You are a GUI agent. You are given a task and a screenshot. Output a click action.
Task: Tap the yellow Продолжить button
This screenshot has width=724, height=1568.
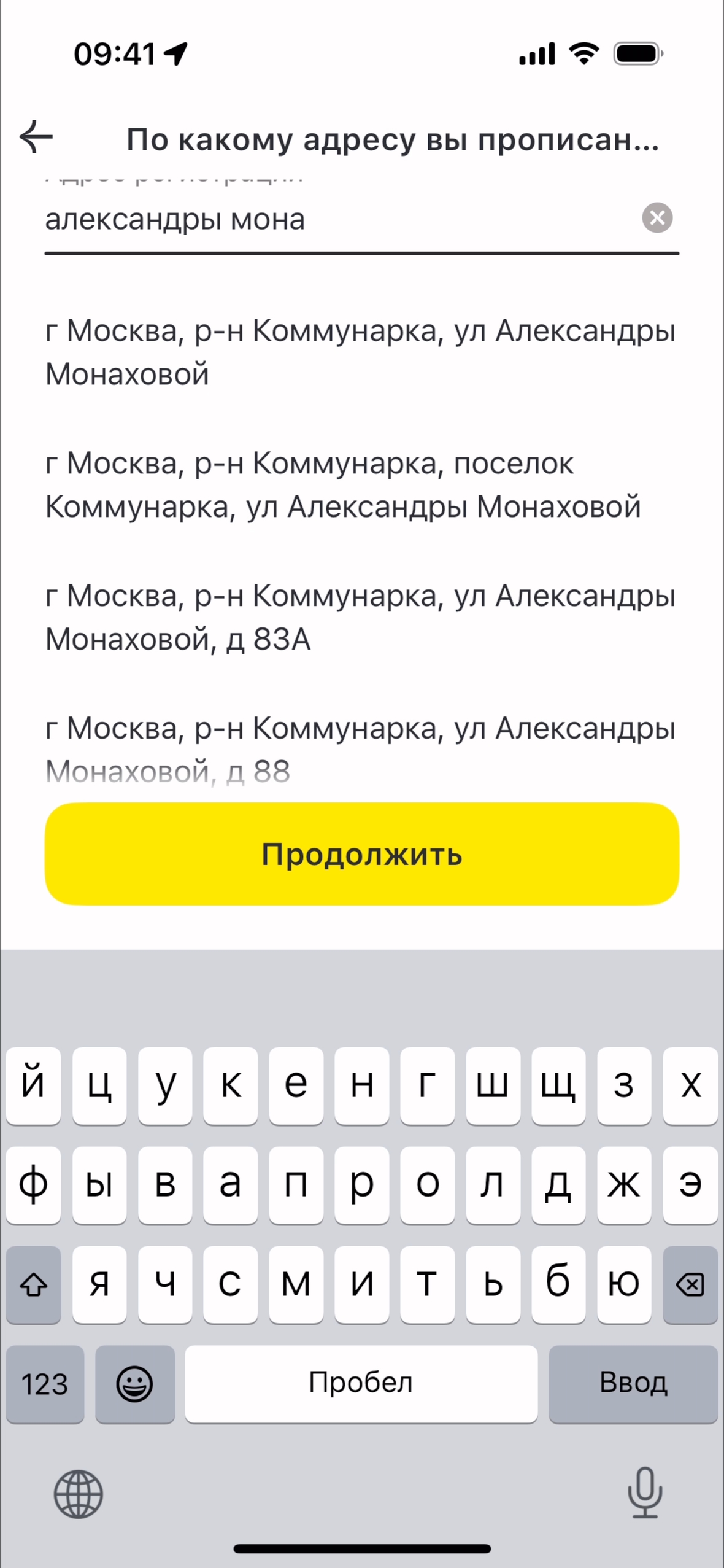(x=362, y=854)
